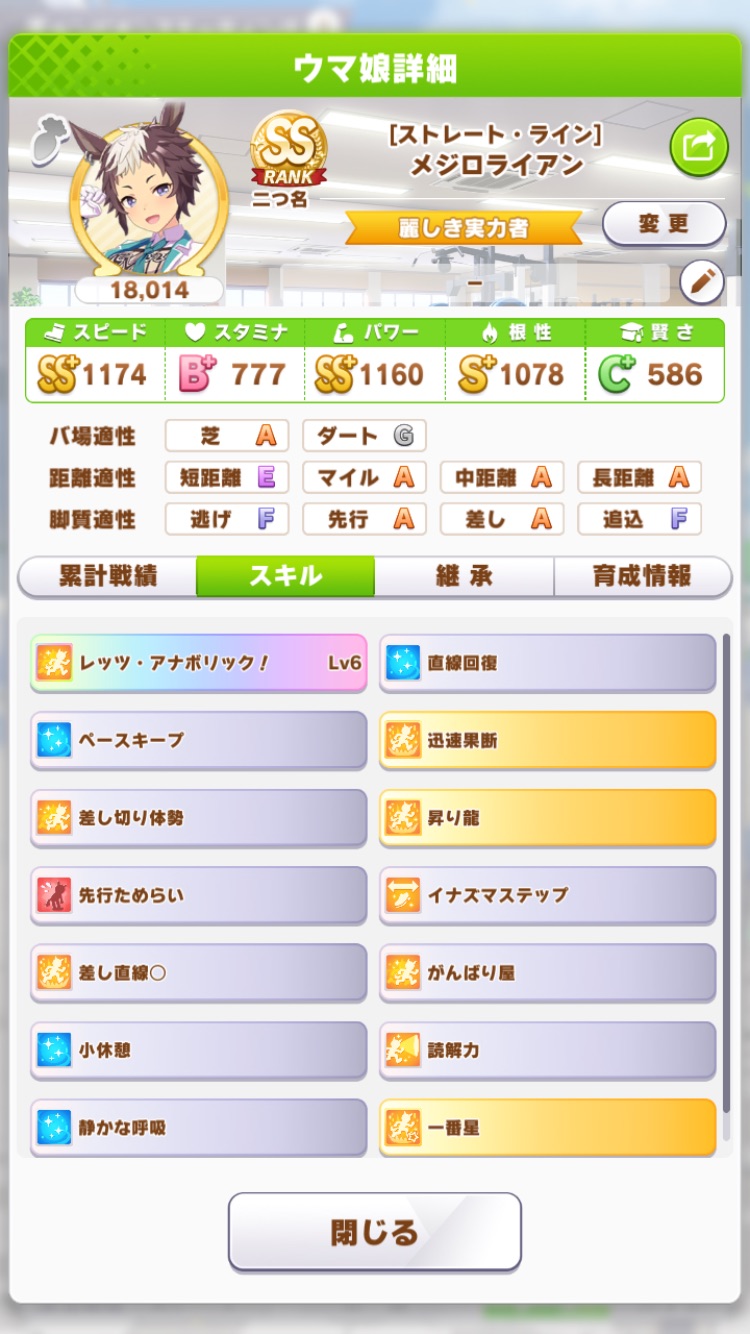Open イナズマステップ skill details
This screenshot has width=750, height=1334.
[x=547, y=895]
